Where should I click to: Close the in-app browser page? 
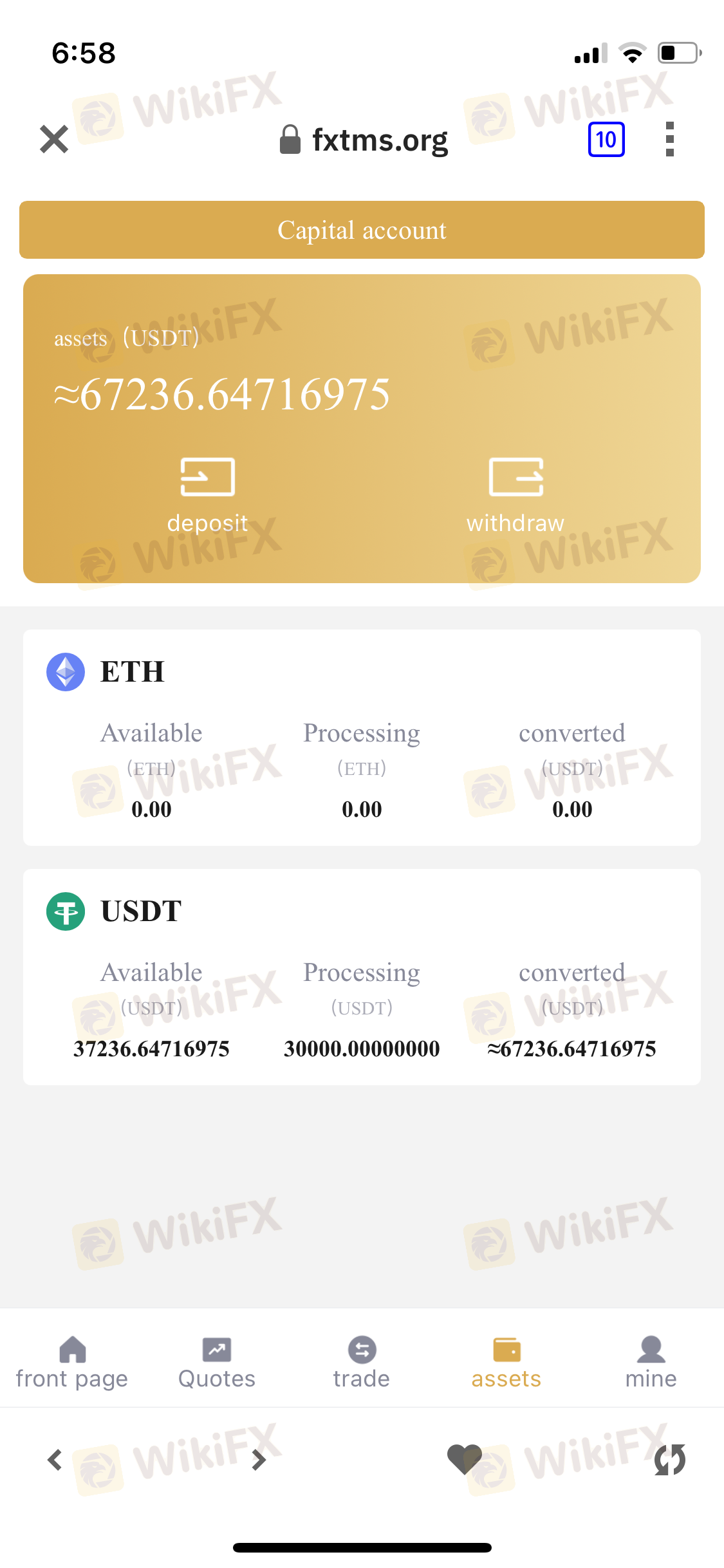coord(54,139)
